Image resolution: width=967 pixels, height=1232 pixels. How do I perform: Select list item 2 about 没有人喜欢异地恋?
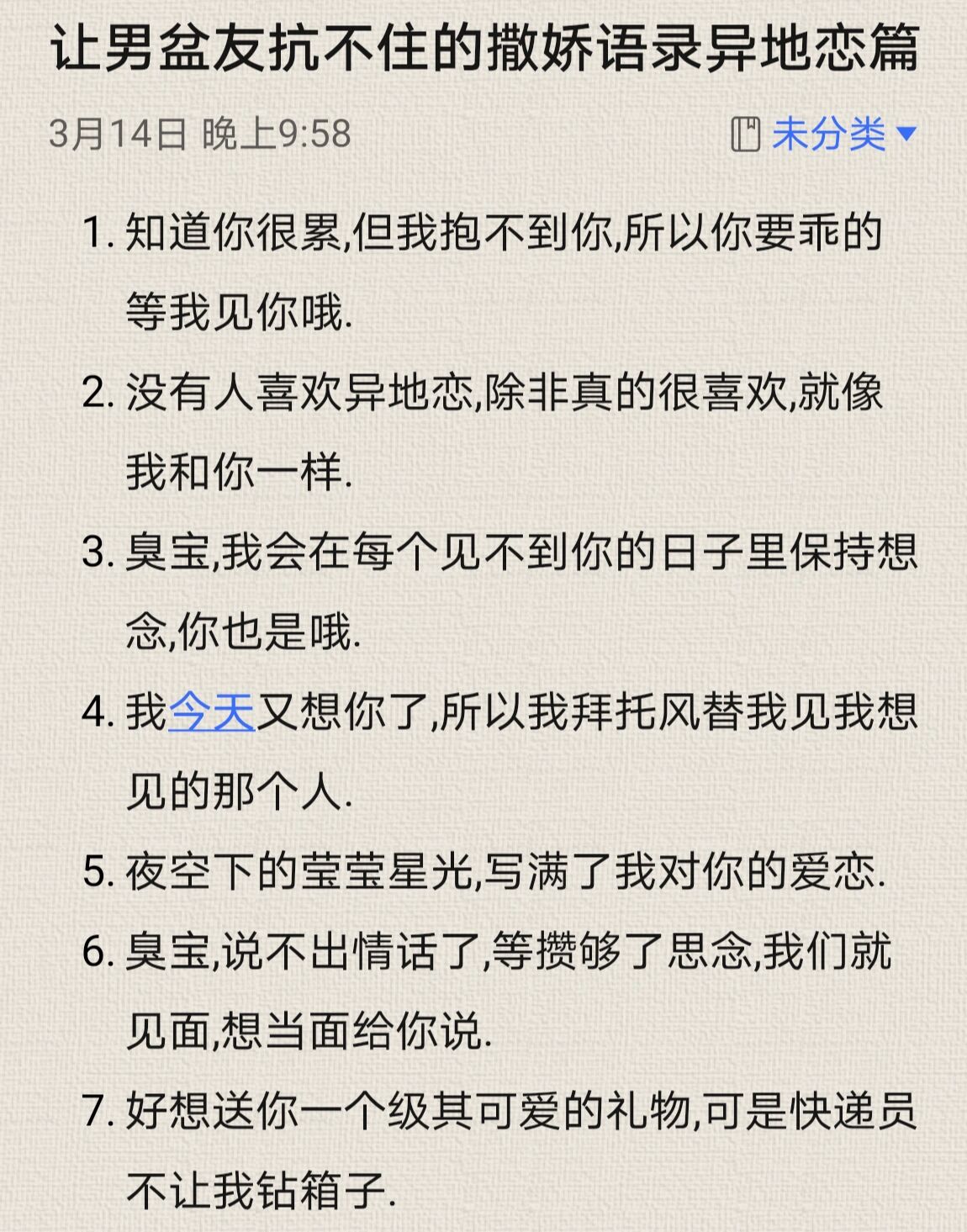click(x=505, y=395)
